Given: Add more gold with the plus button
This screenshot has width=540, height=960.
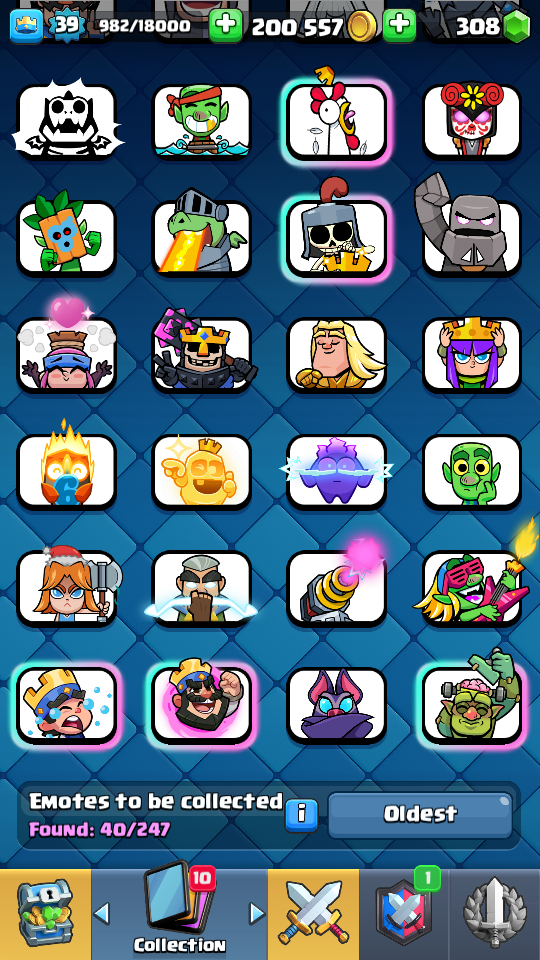Looking at the screenshot, I should coord(399,26).
